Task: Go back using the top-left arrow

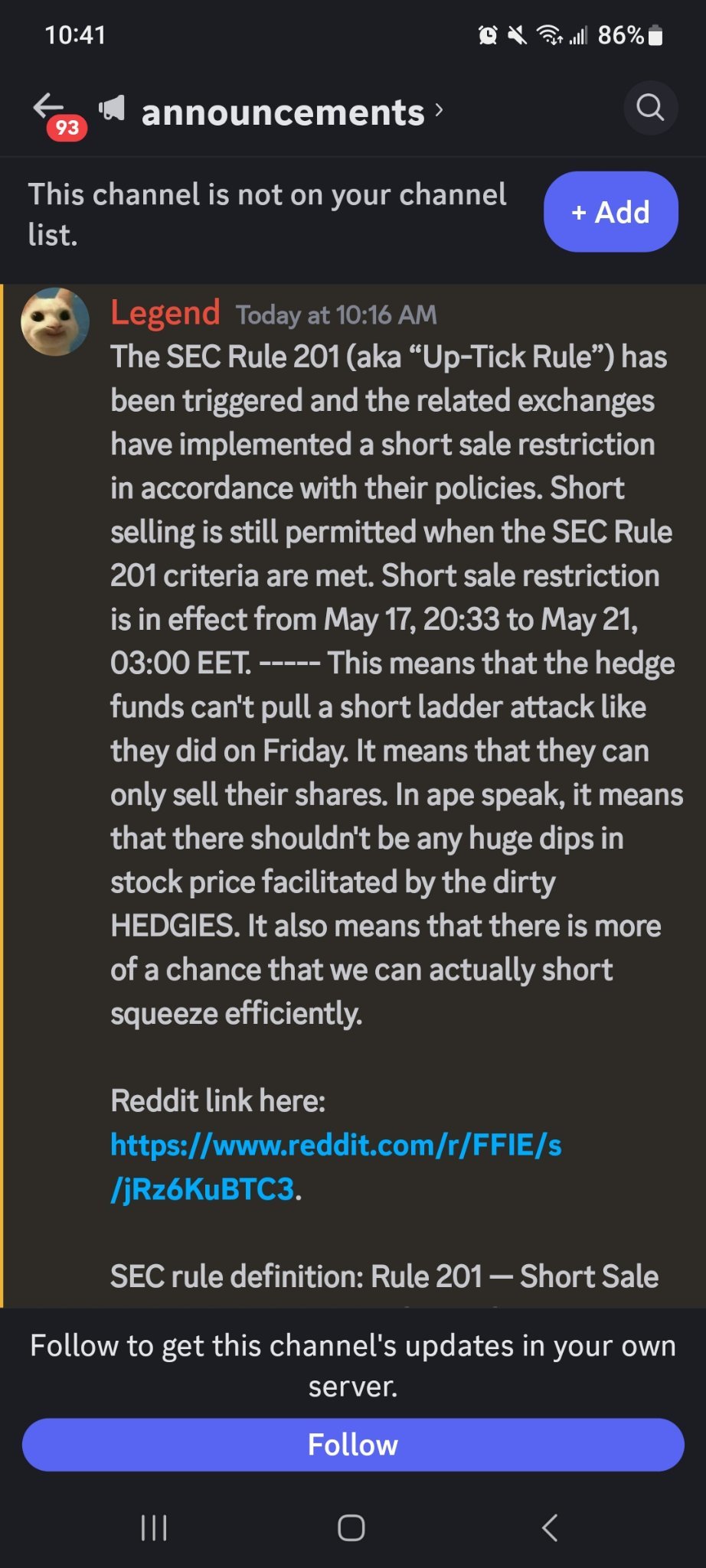Action: coord(49,107)
